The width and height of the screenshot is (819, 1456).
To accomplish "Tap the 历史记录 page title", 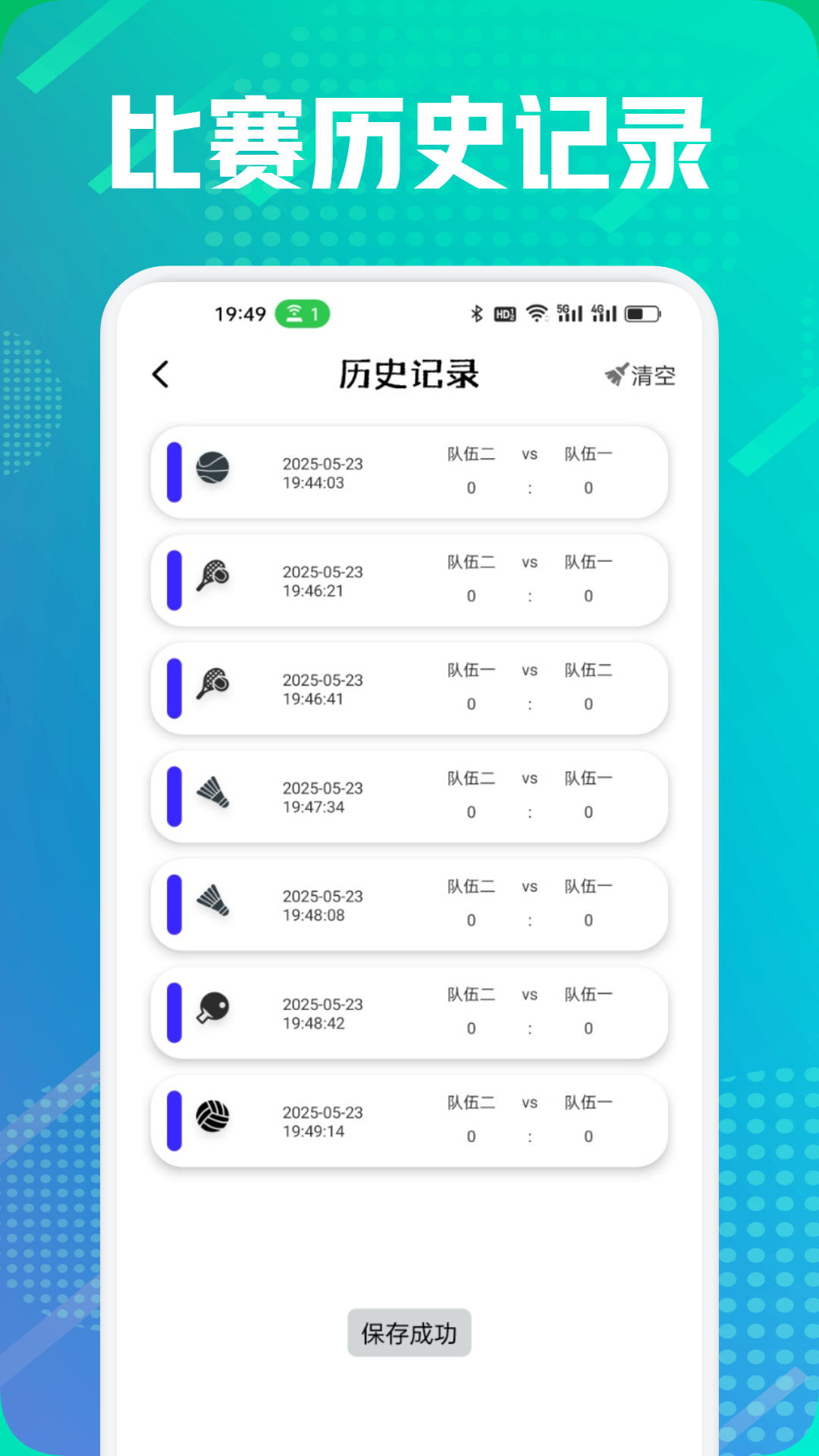I will point(409,374).
